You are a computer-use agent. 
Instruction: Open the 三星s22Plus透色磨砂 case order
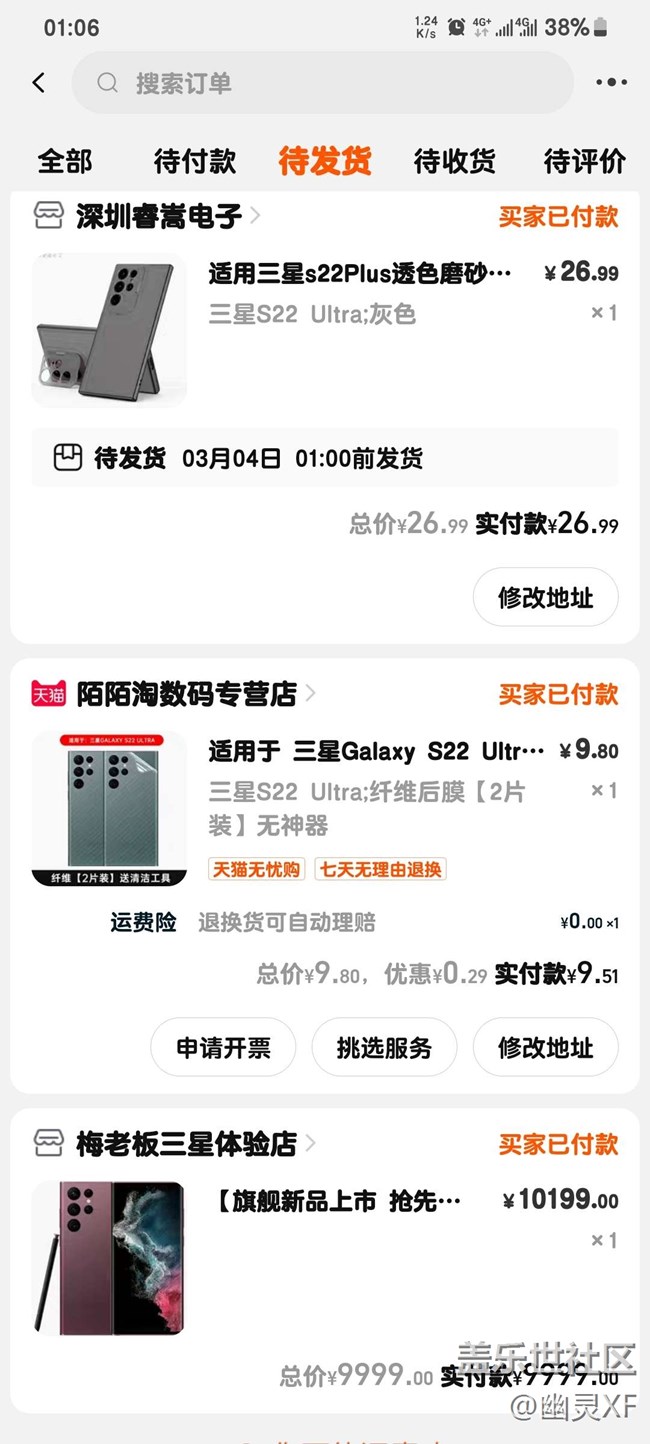click(x=360, y=273)
